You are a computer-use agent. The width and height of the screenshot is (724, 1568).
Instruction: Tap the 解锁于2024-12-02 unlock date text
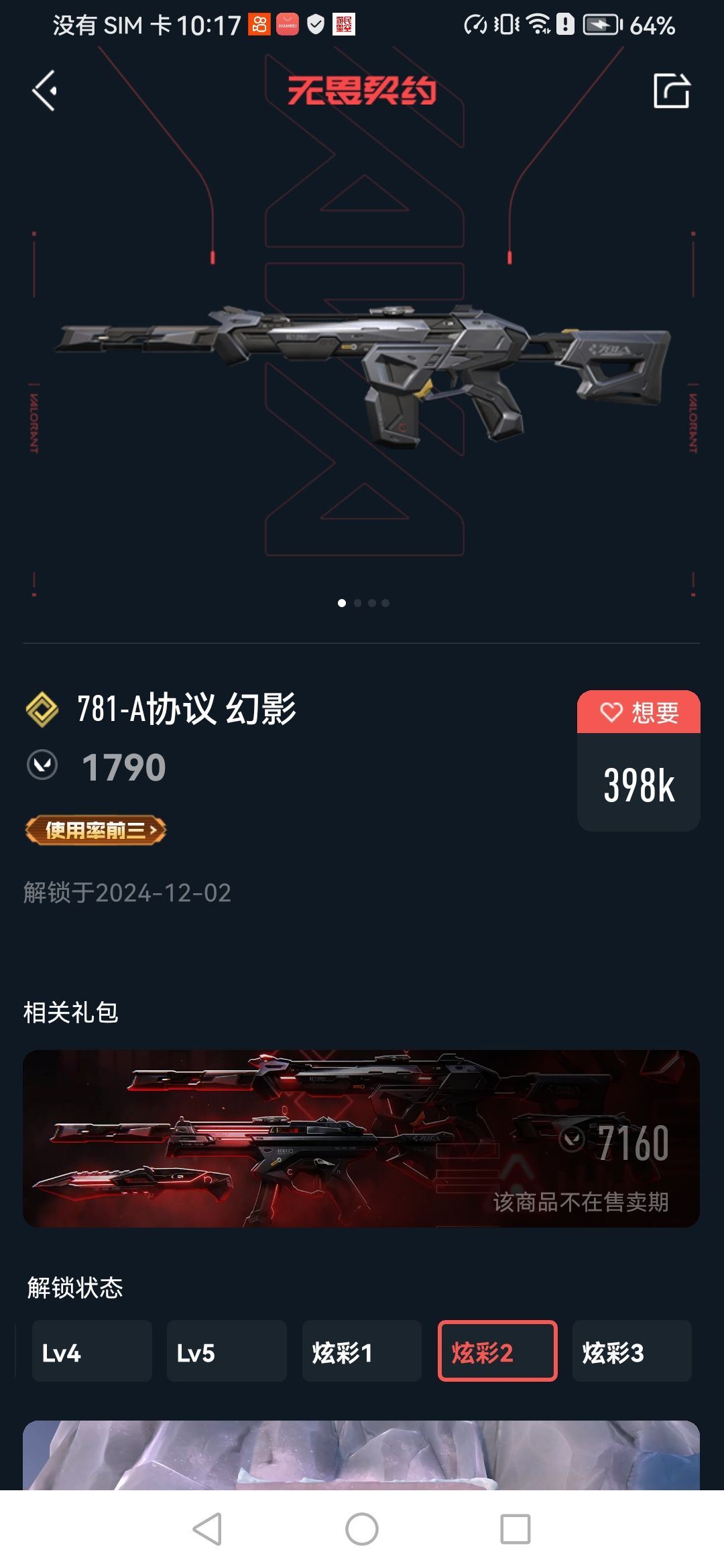click(x=126, y=891)
